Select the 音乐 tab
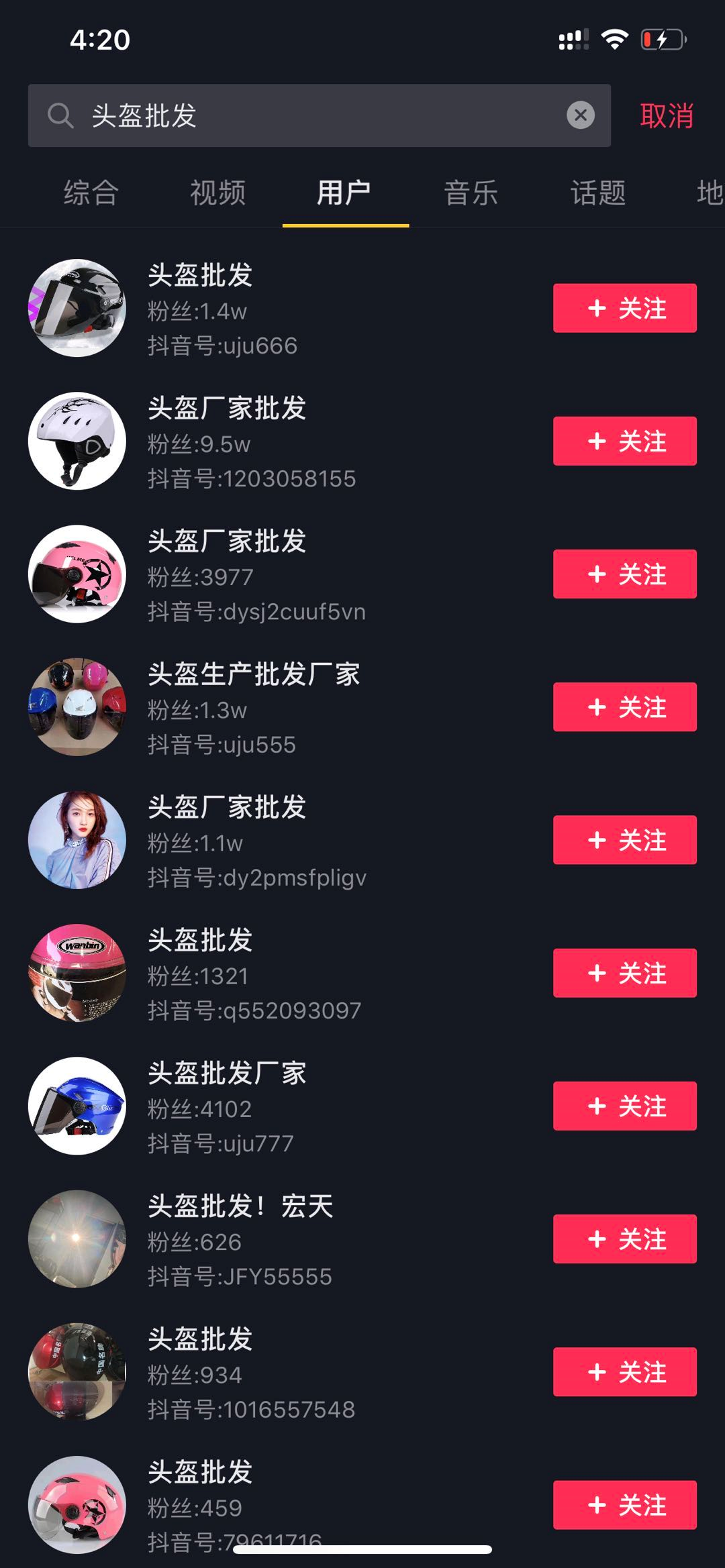 [x=471, y=193]
